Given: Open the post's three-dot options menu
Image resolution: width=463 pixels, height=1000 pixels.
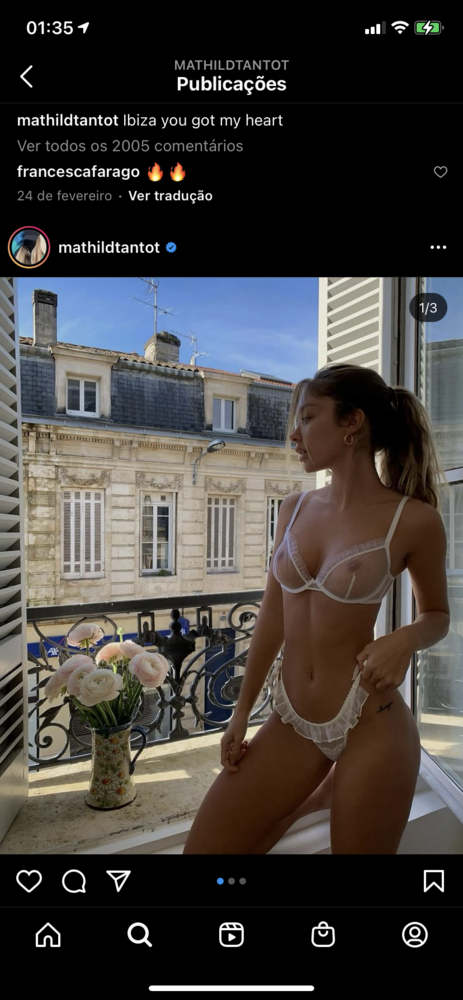Looking at the screenshot, I should tap(438, 247).
